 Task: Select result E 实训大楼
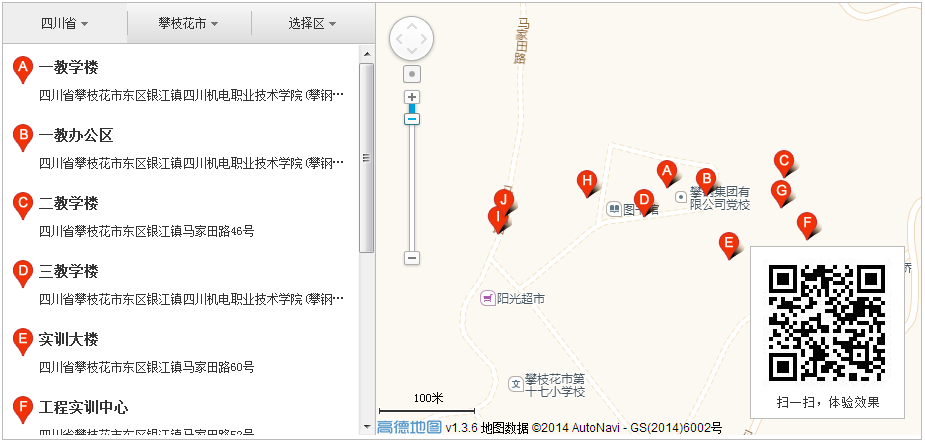point(68,340)
